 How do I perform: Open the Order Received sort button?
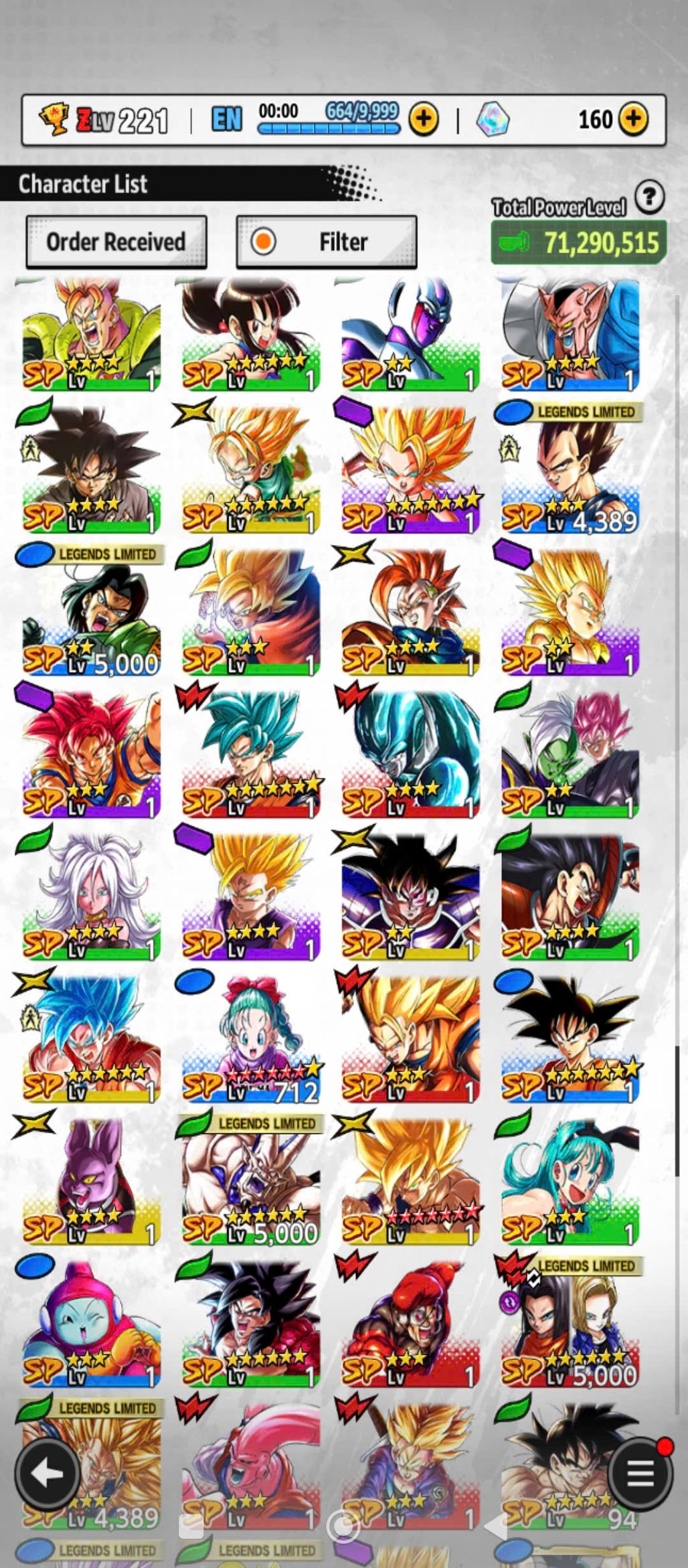pyautogui.click(x=116, y=242)
